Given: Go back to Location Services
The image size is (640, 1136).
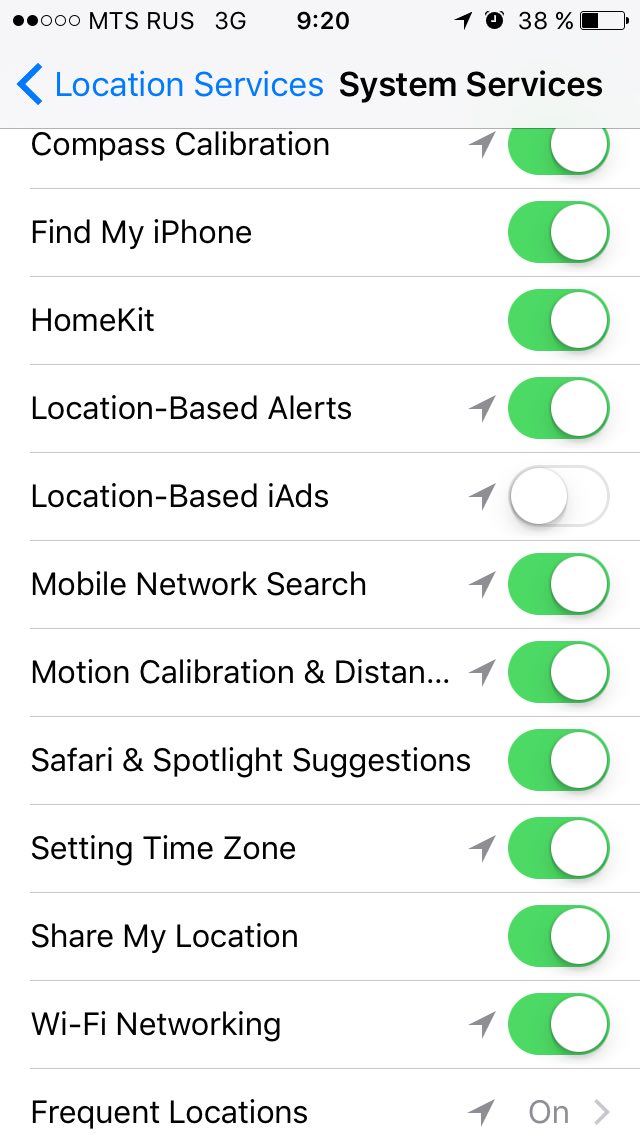Looking at the screenshot, I should (x=170, y=85).
